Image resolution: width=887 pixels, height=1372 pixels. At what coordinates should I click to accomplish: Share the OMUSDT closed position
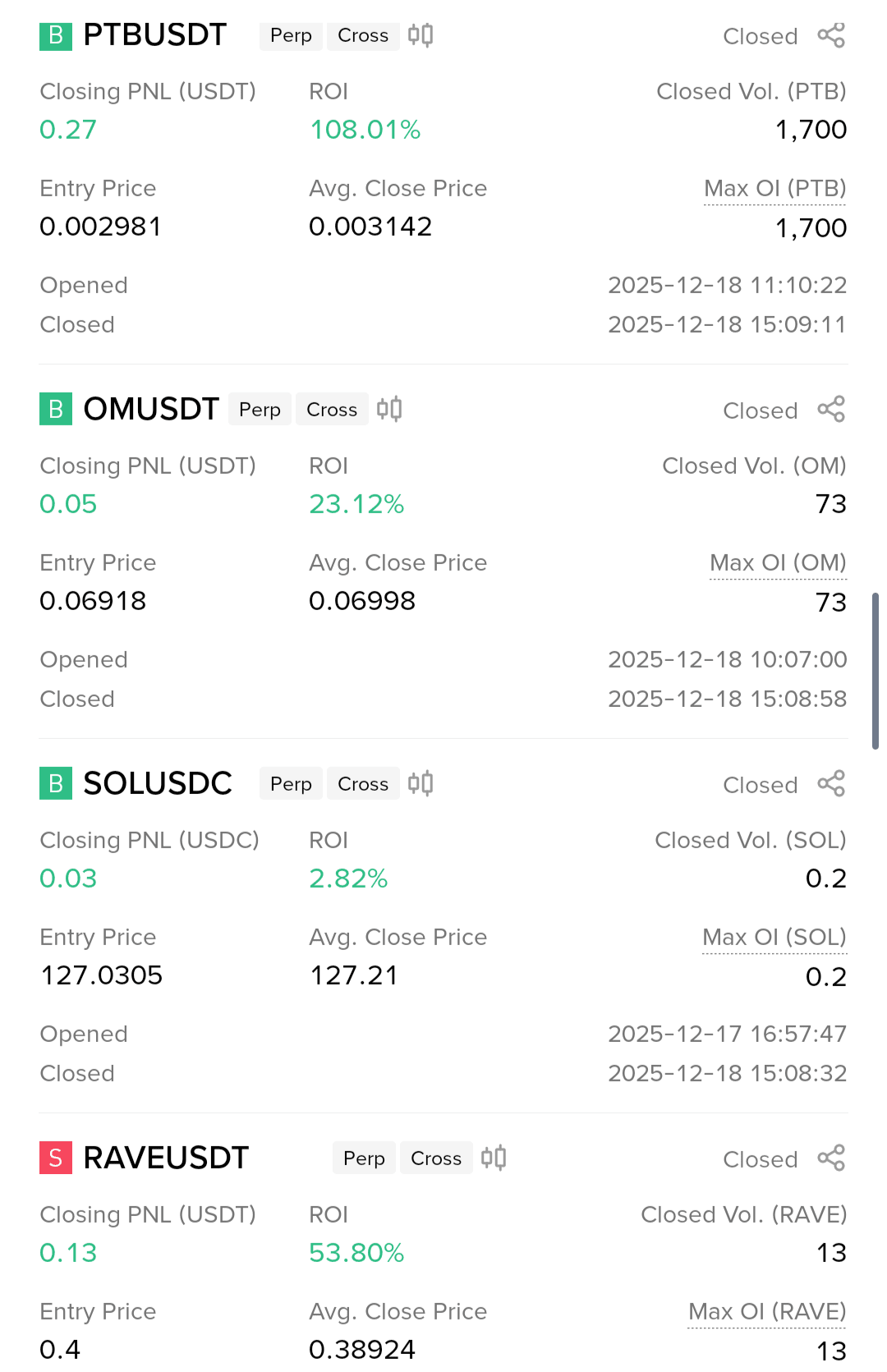point(831,409)
